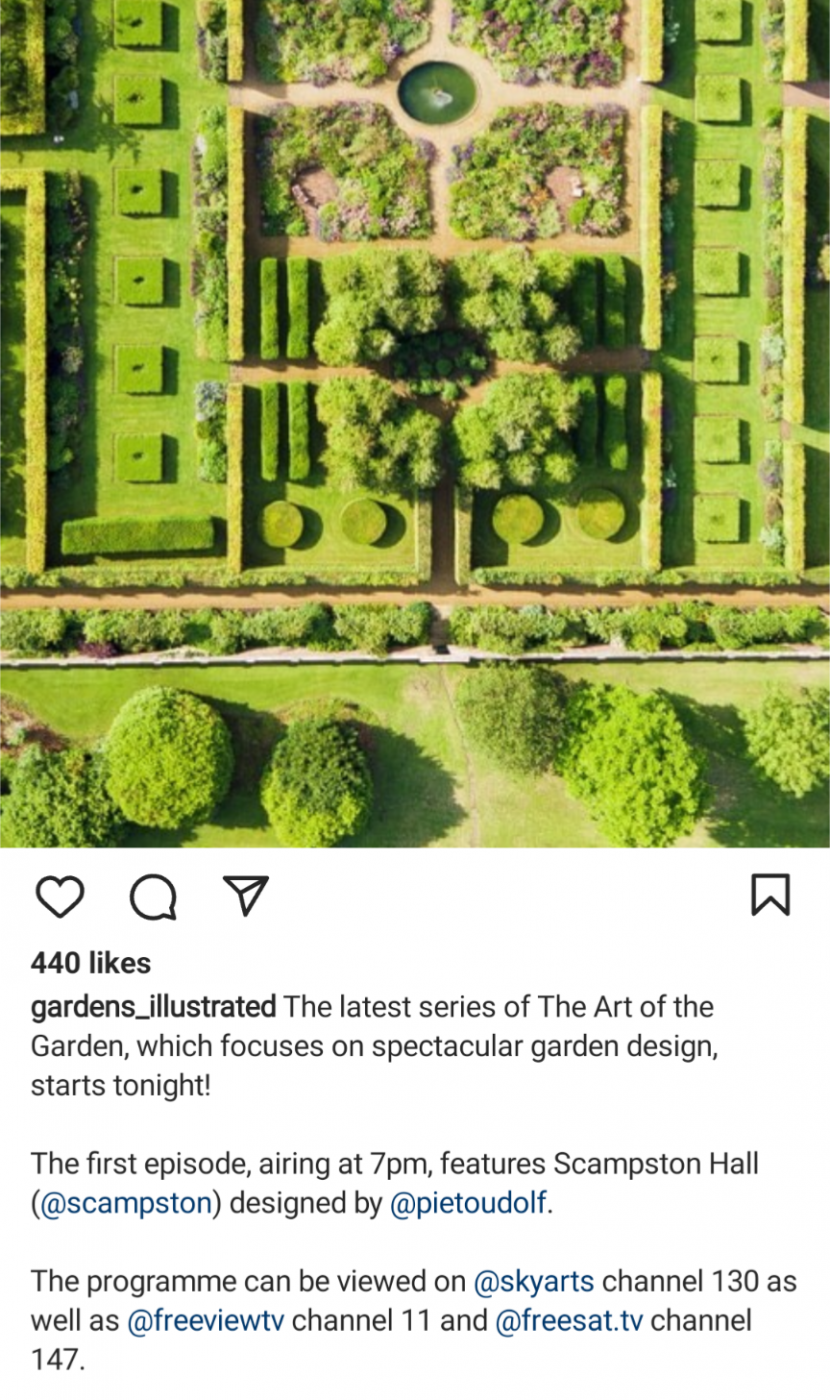Screen dimensions: 830x1400
Task: Bookmark this garden post
Action: point(770,895)
